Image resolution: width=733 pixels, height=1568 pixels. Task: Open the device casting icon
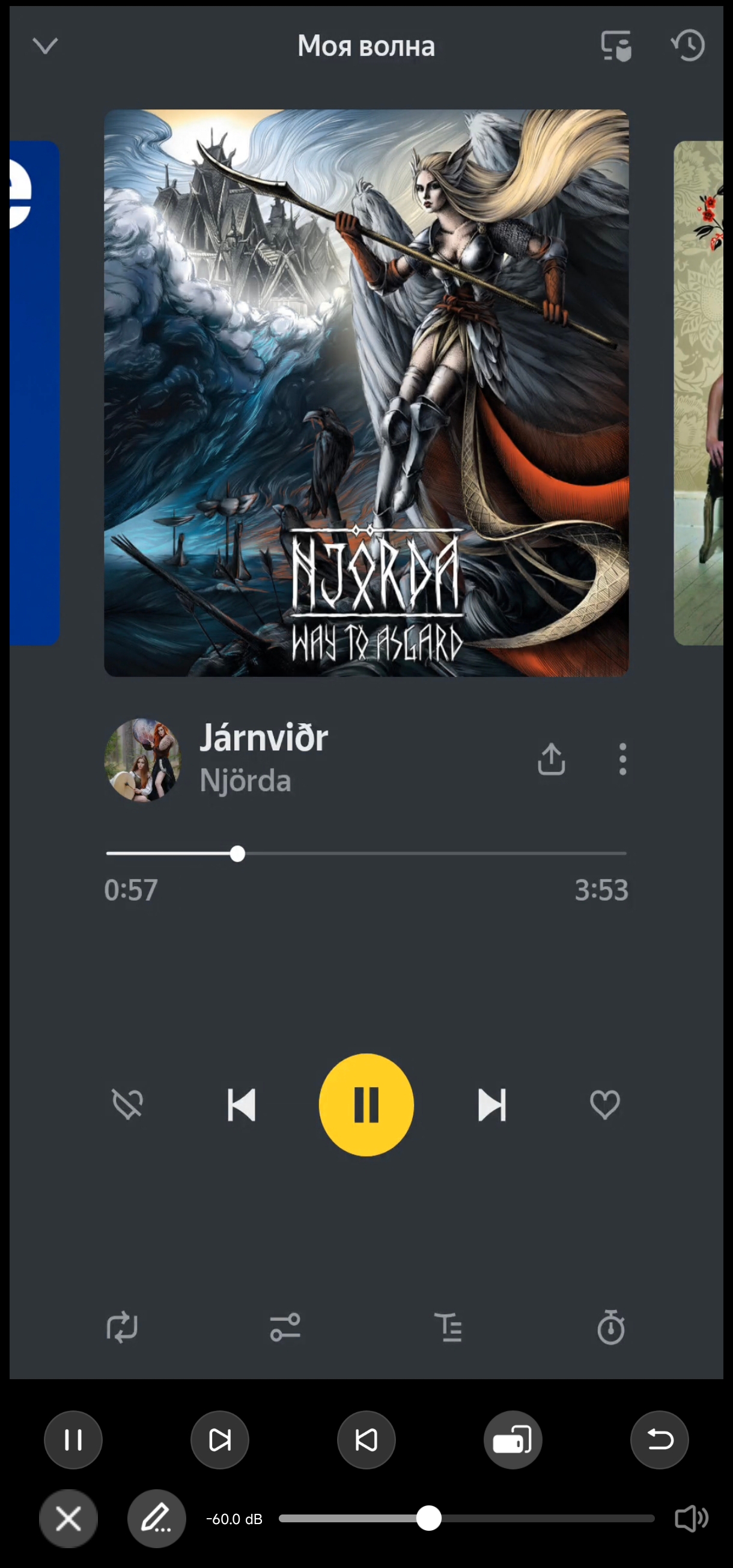[616, 46]
